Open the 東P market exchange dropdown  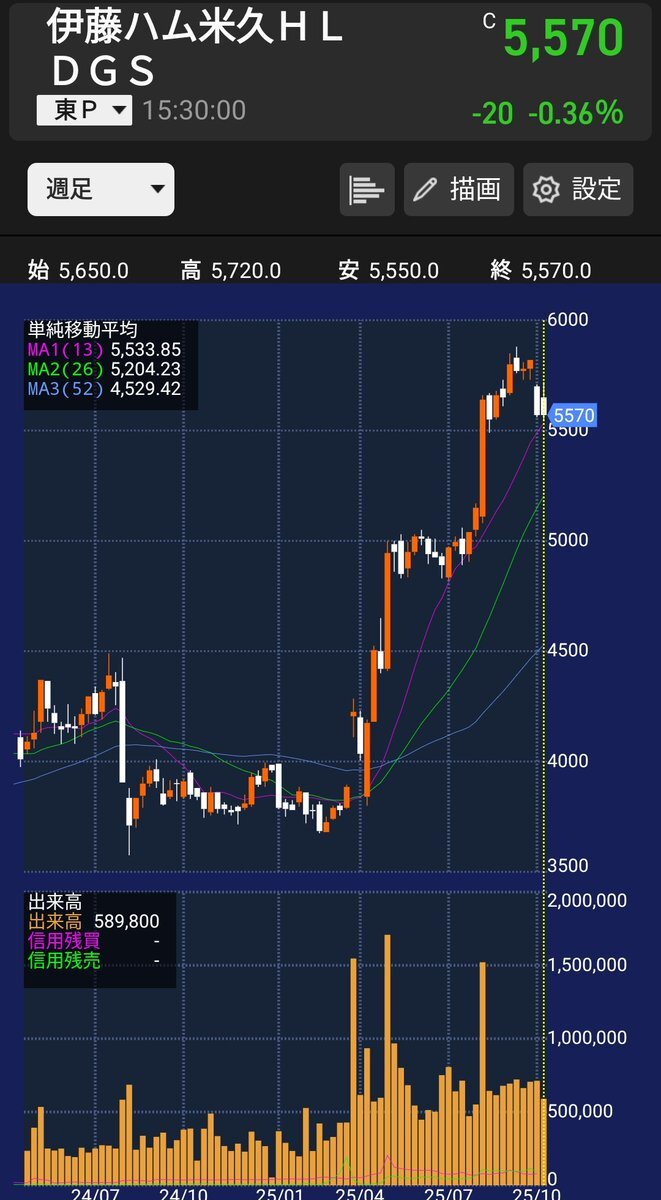point(84,110)
